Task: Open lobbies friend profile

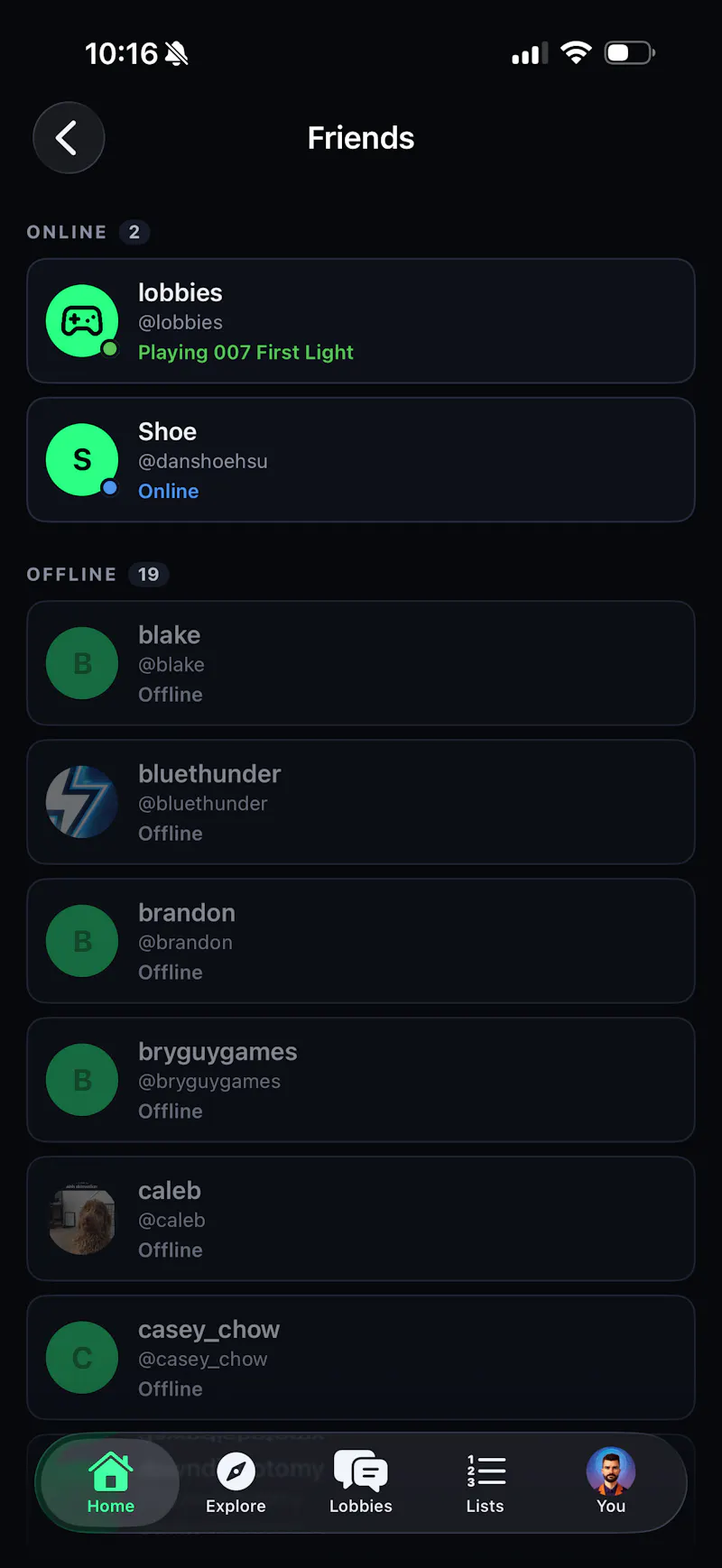Action: [361, 321]
